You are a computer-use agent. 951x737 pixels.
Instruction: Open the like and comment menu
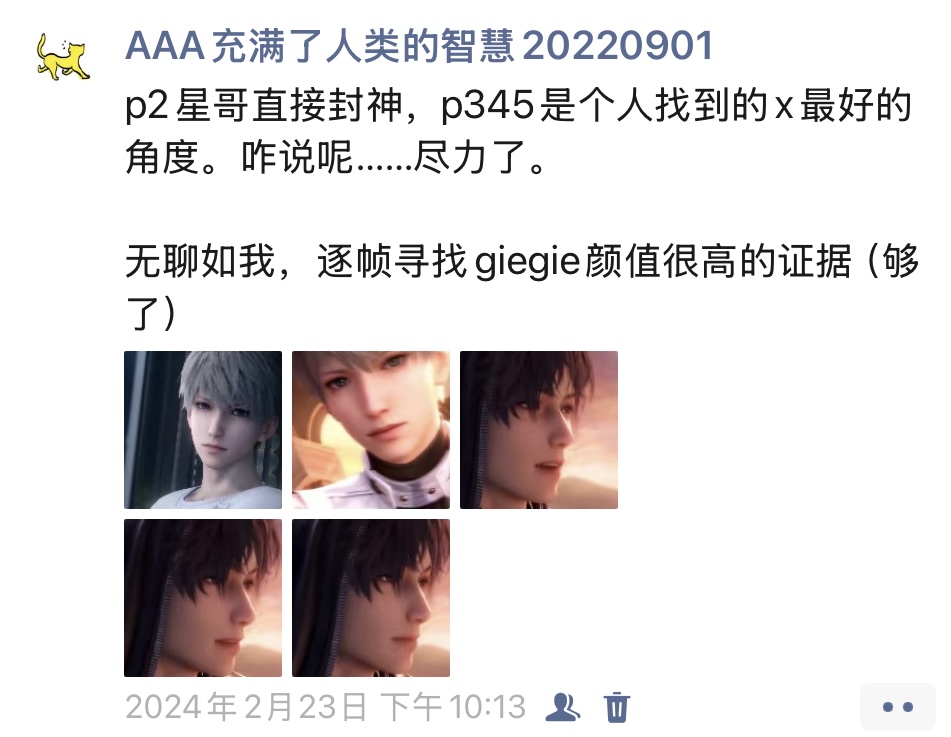(897, 707)
